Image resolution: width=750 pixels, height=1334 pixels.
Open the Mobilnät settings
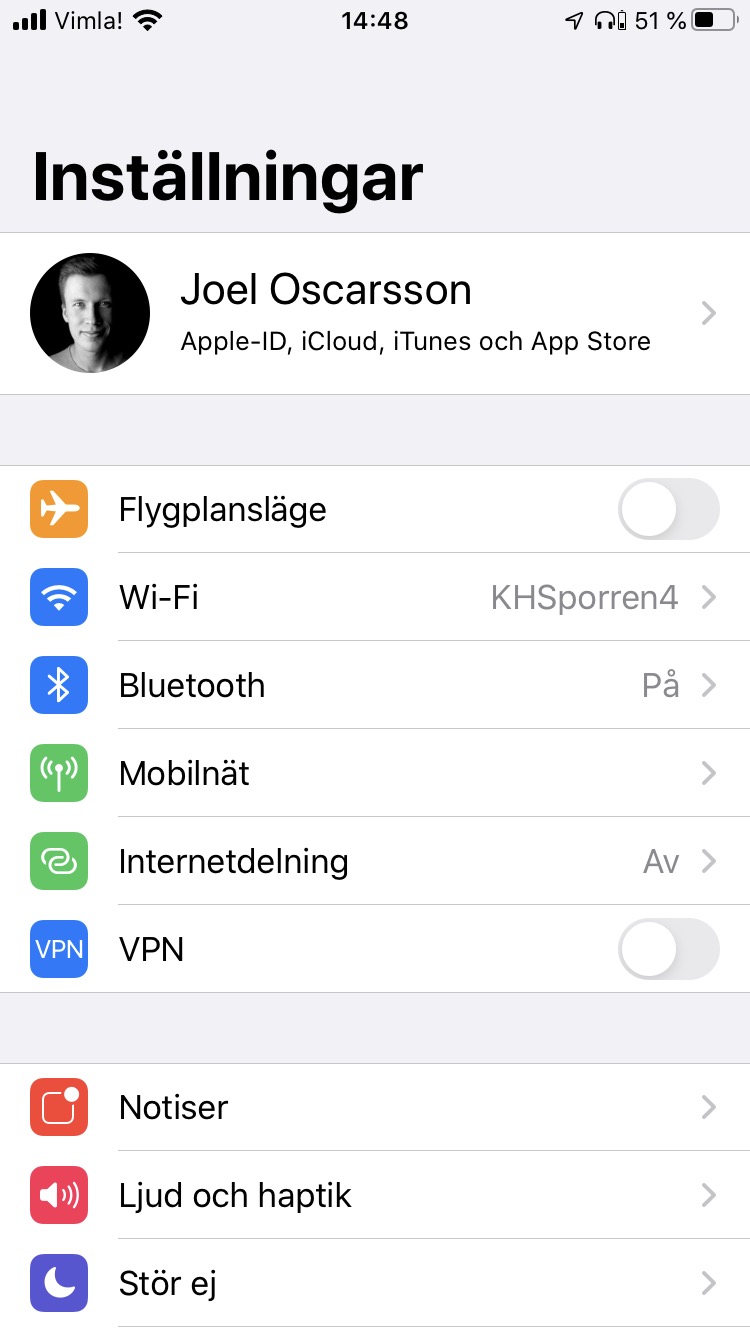[x=375, y=773]
